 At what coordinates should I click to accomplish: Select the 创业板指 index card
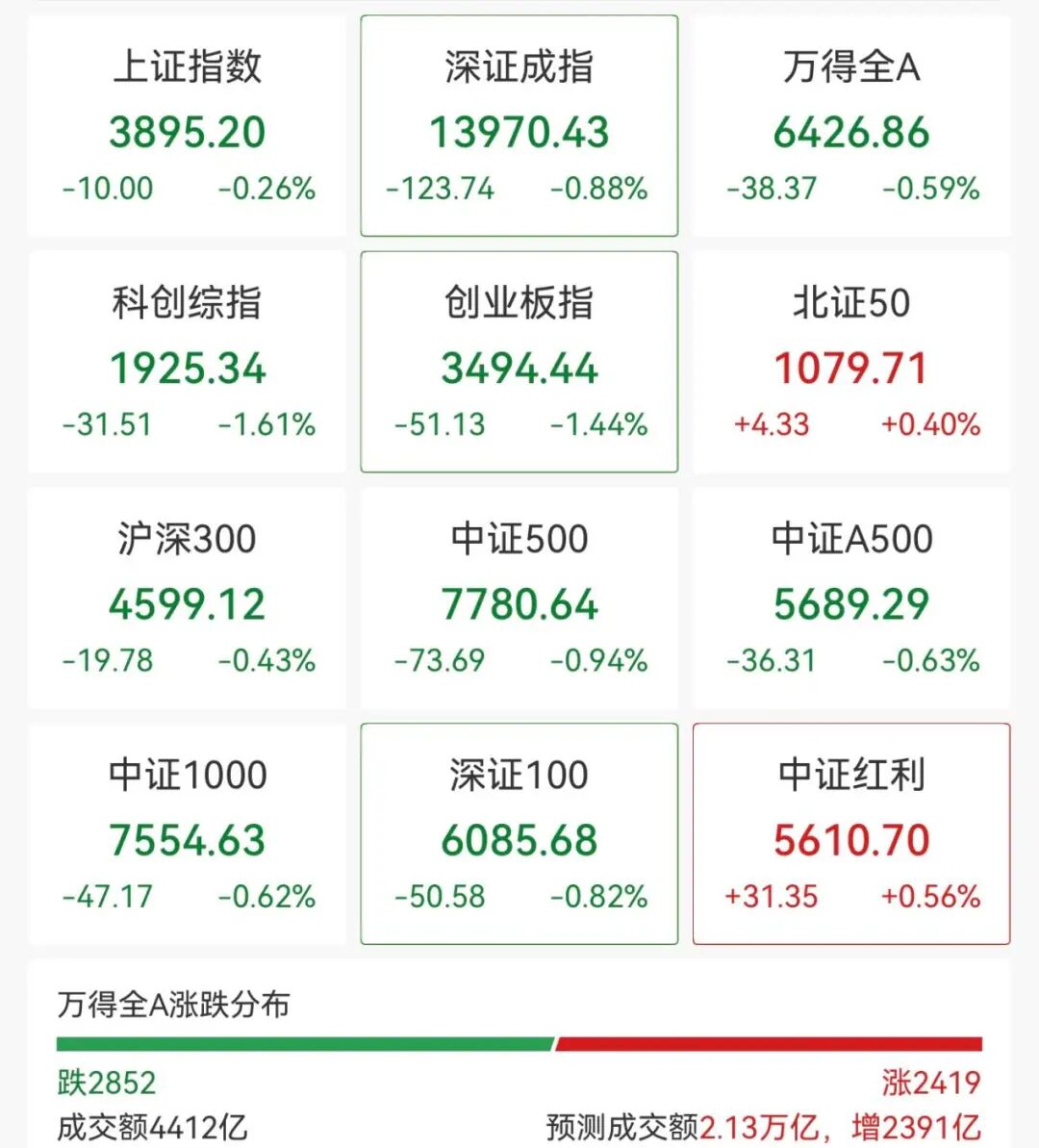coord(519,362)
